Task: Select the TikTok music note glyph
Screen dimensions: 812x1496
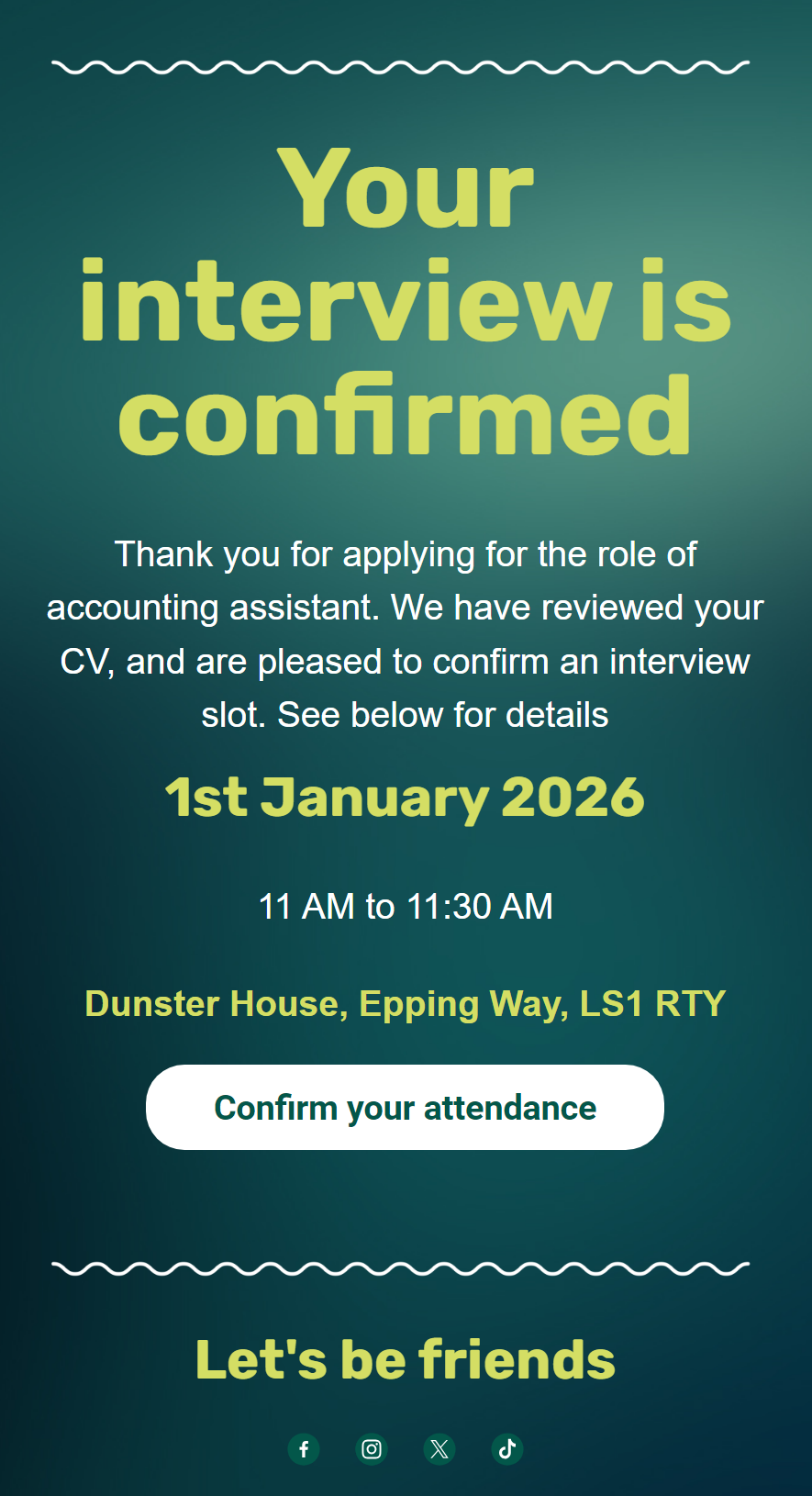Action: pyautogui.click(x=507, y=1449)
